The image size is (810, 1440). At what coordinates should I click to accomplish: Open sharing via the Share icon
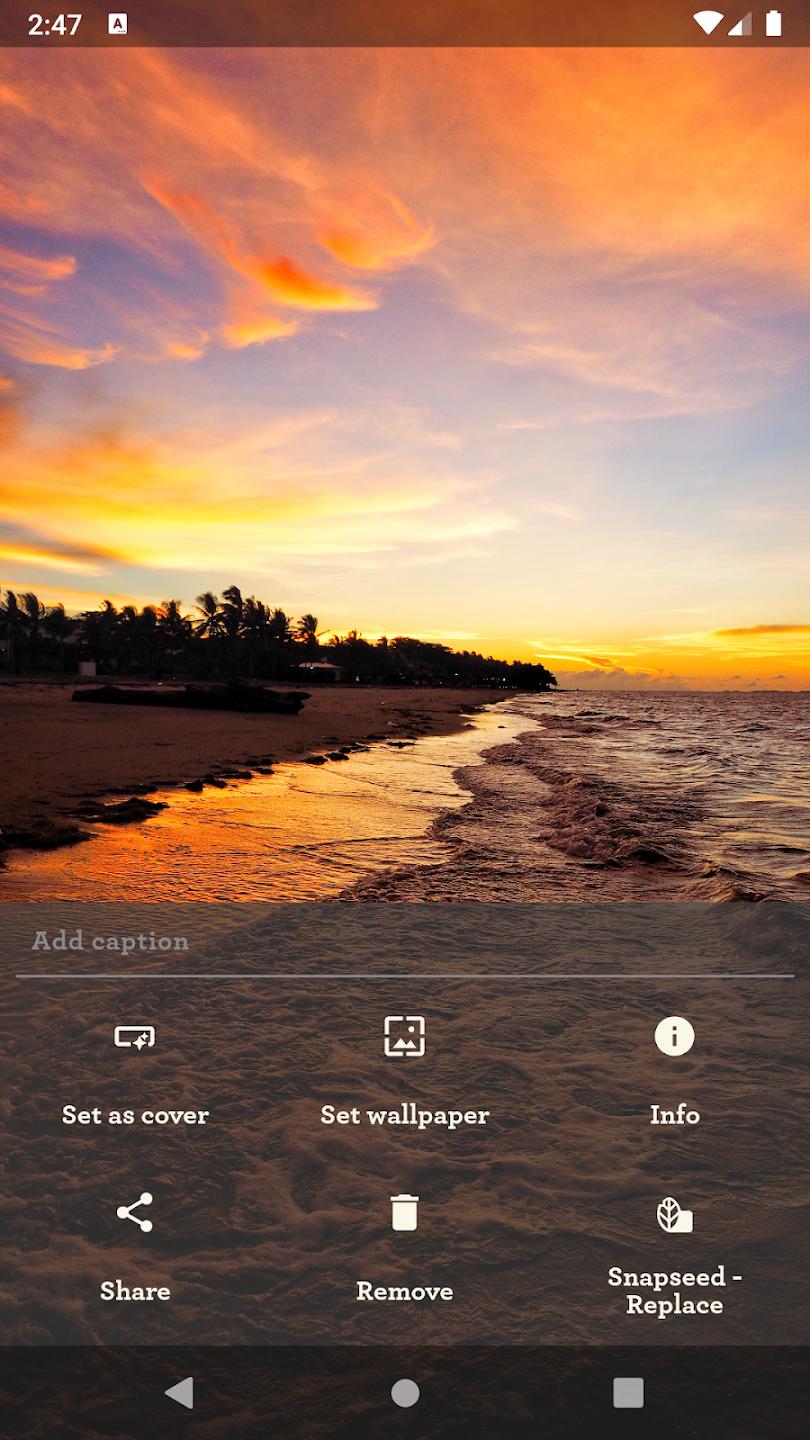click(135, 1213)
